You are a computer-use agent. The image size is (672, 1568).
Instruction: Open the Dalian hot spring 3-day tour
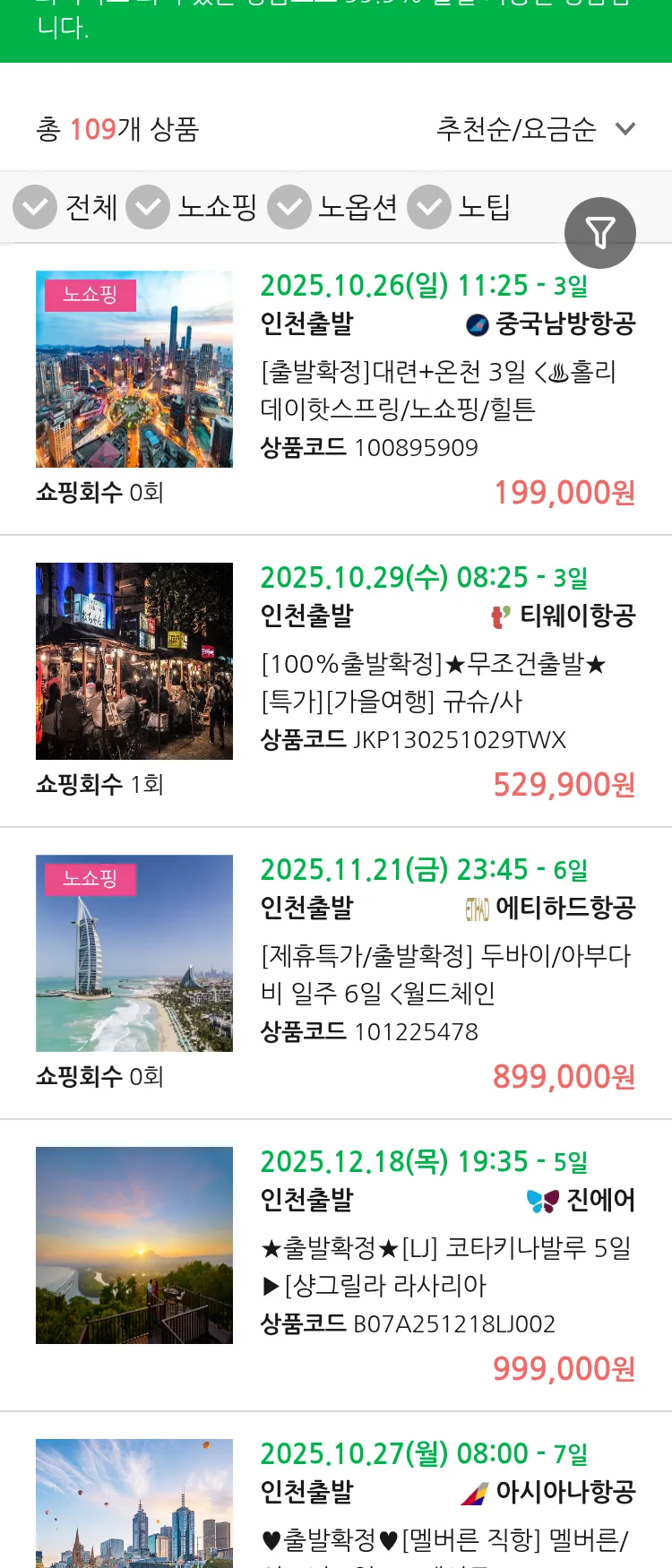[446, 391]
